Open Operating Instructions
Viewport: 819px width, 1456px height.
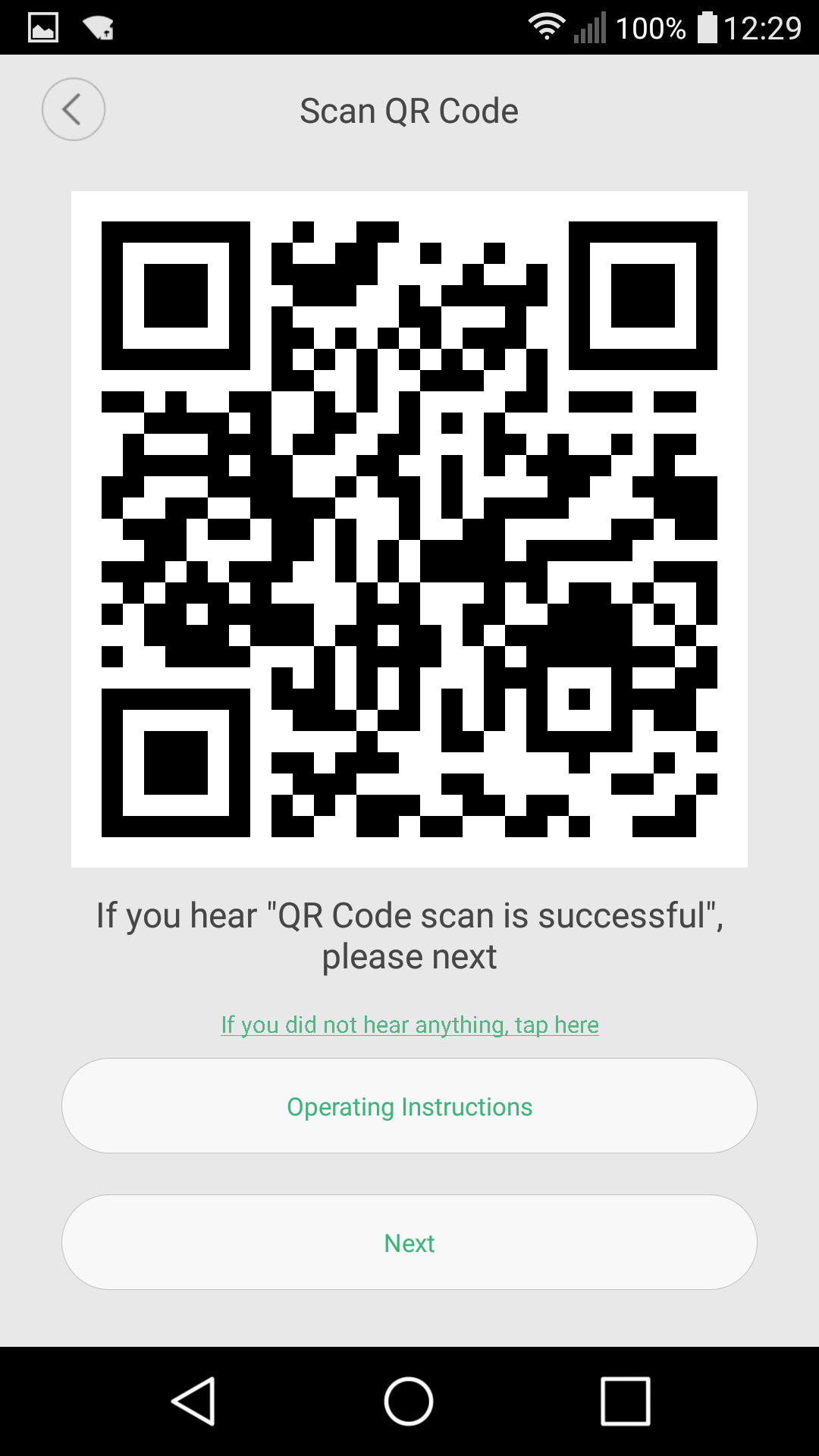[x=409, y=1106]
